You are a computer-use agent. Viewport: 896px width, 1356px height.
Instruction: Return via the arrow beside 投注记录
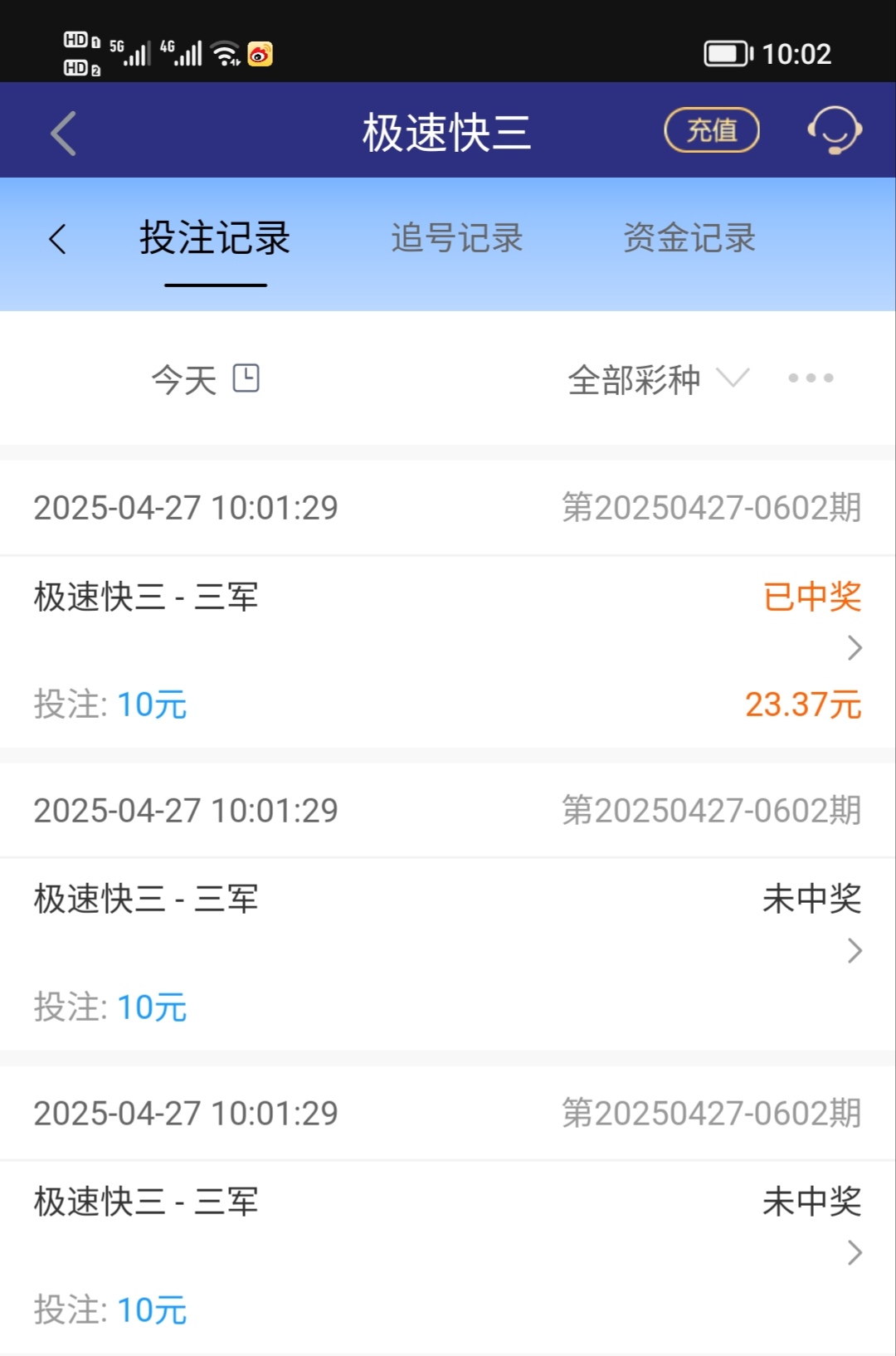pos(57,239)
